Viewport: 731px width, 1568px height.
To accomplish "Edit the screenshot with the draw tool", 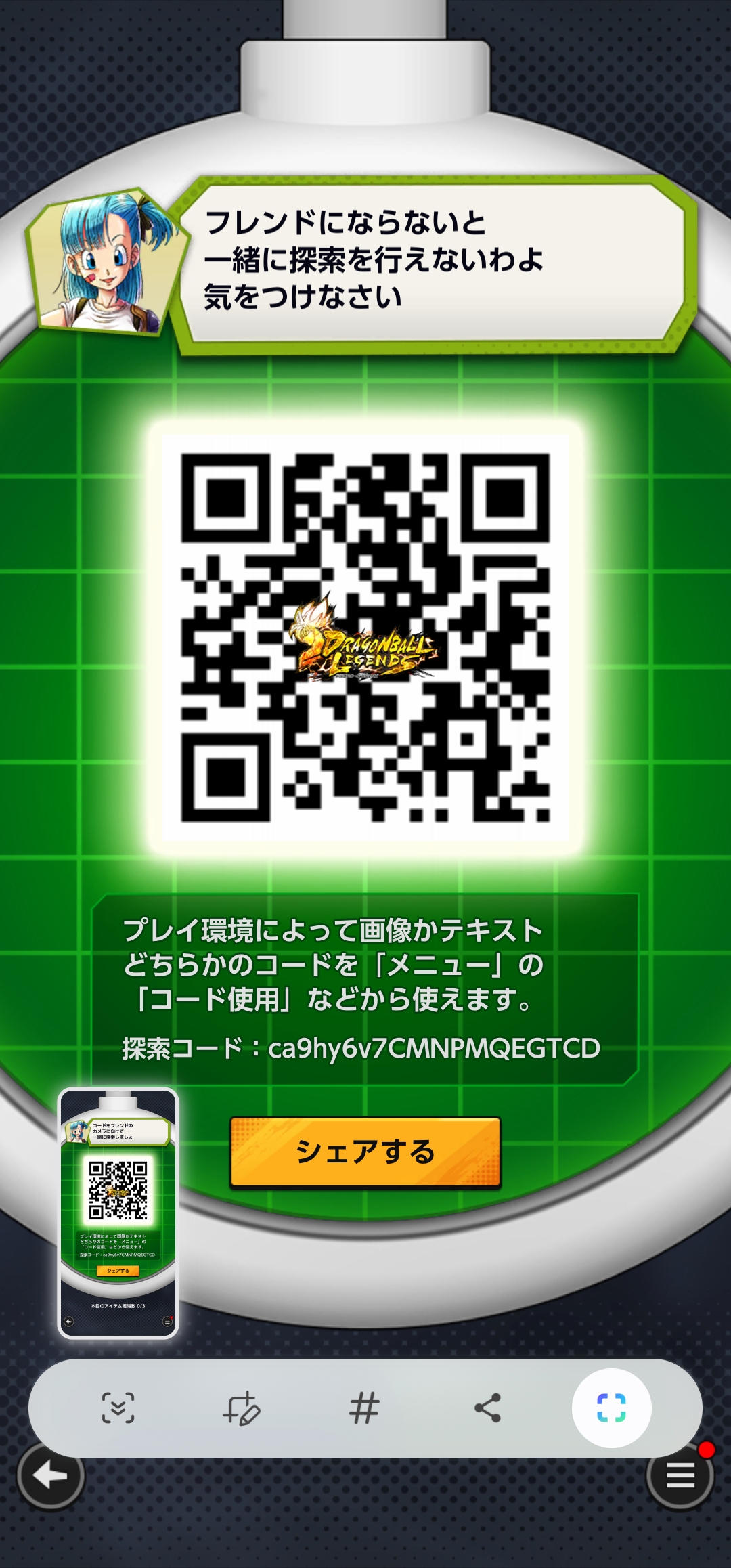I will [242, 1408].
